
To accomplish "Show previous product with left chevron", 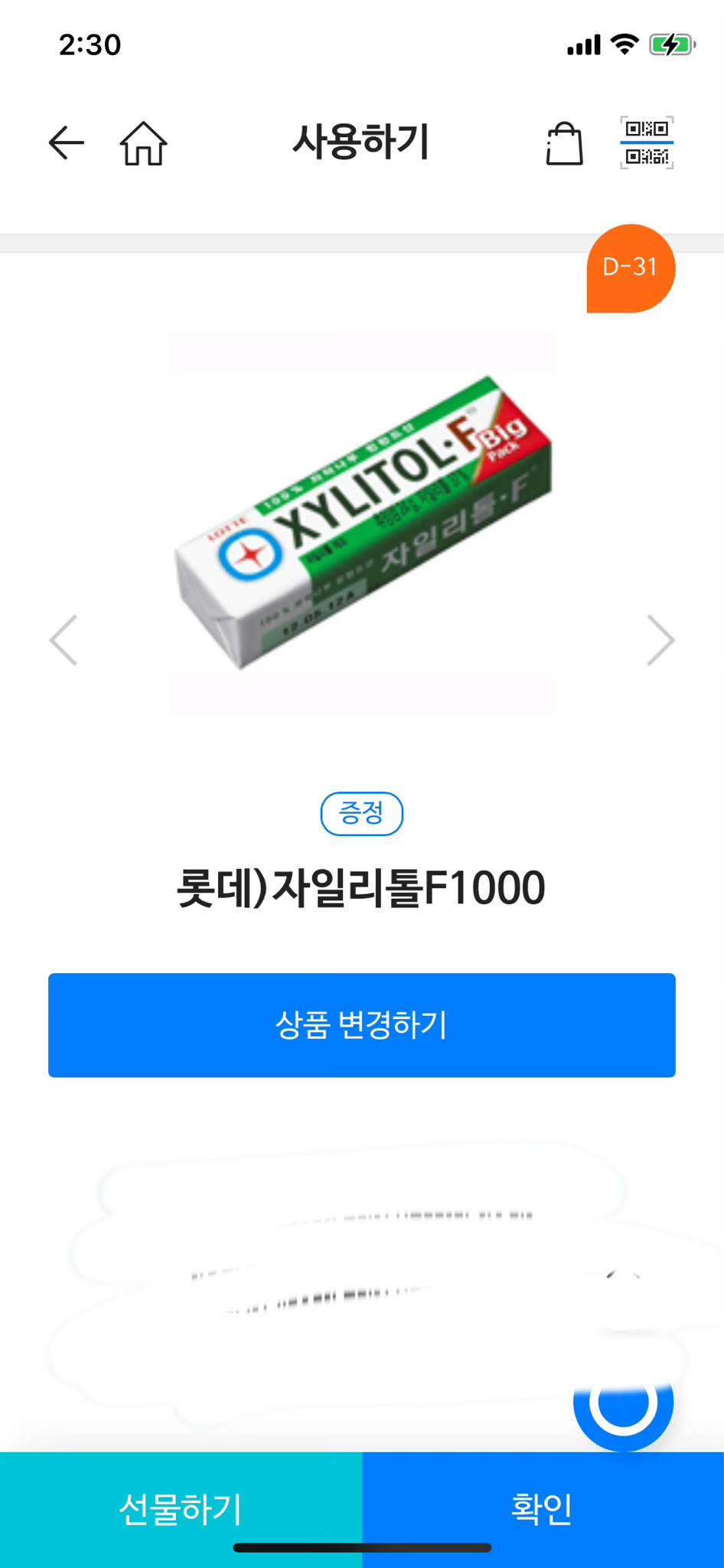I will pyautogui.click(x=64, y=639).
